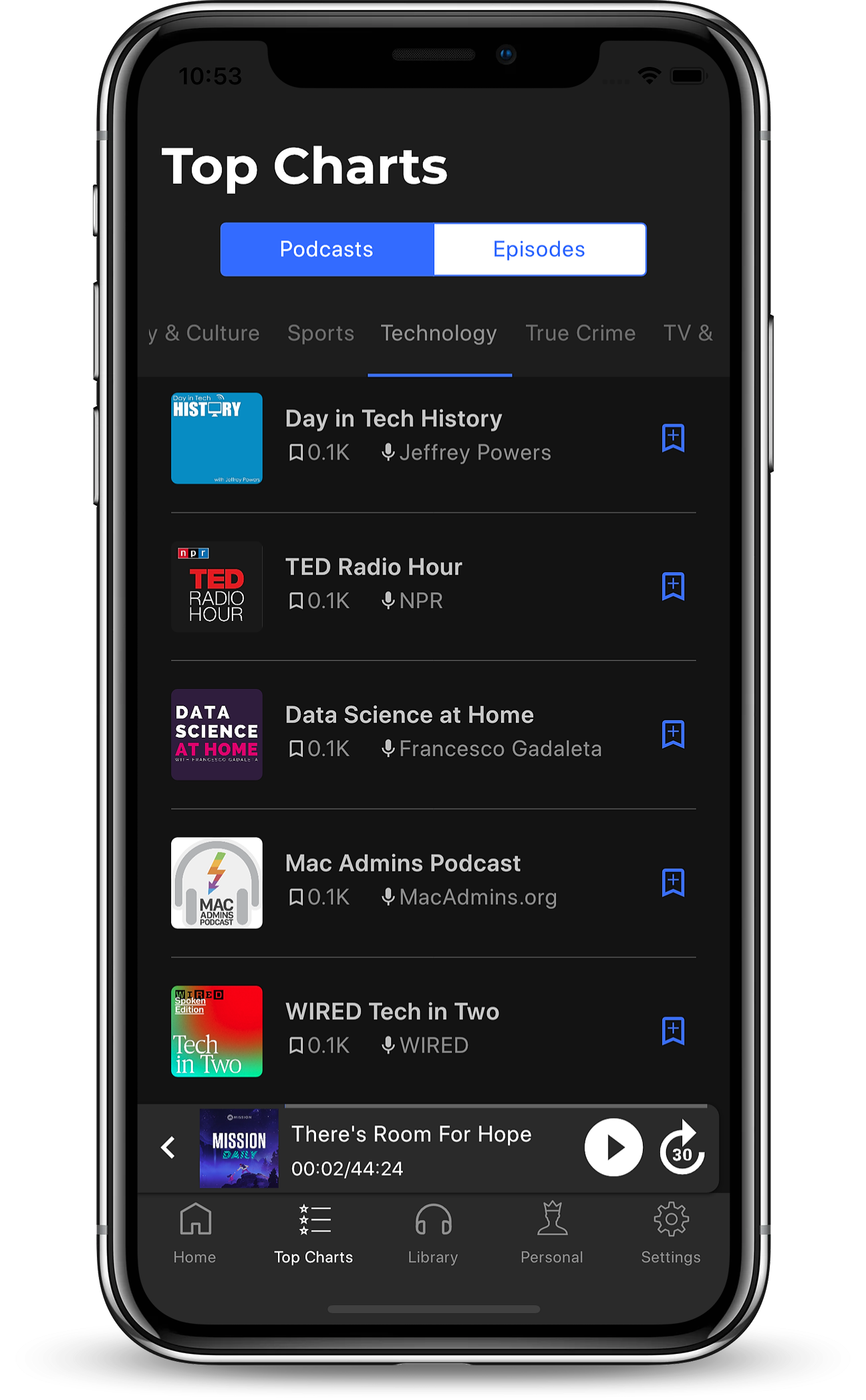866x1400 pixels.
Task: Bookmark Data Science at Home
Action: click(673, 734)
